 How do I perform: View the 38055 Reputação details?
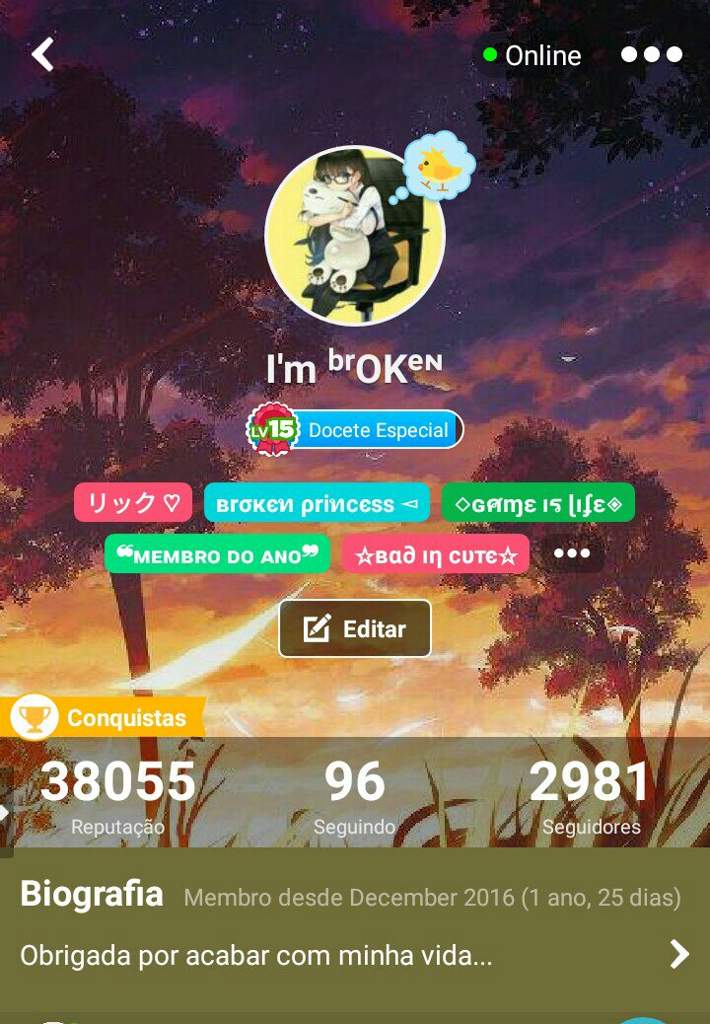click(x=118, y=796)
